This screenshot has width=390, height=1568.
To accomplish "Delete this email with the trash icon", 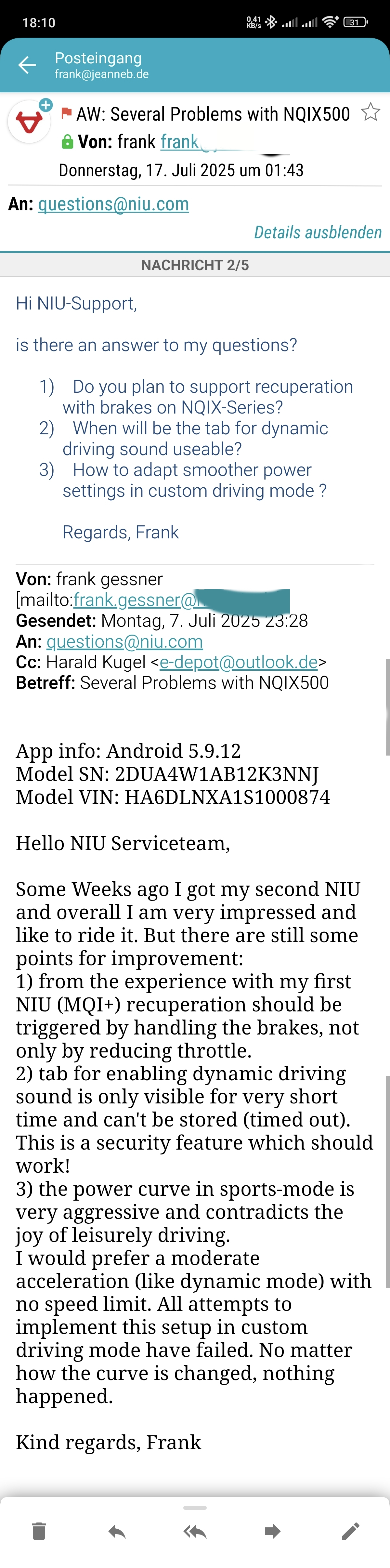I will [x=39, y=1530].
